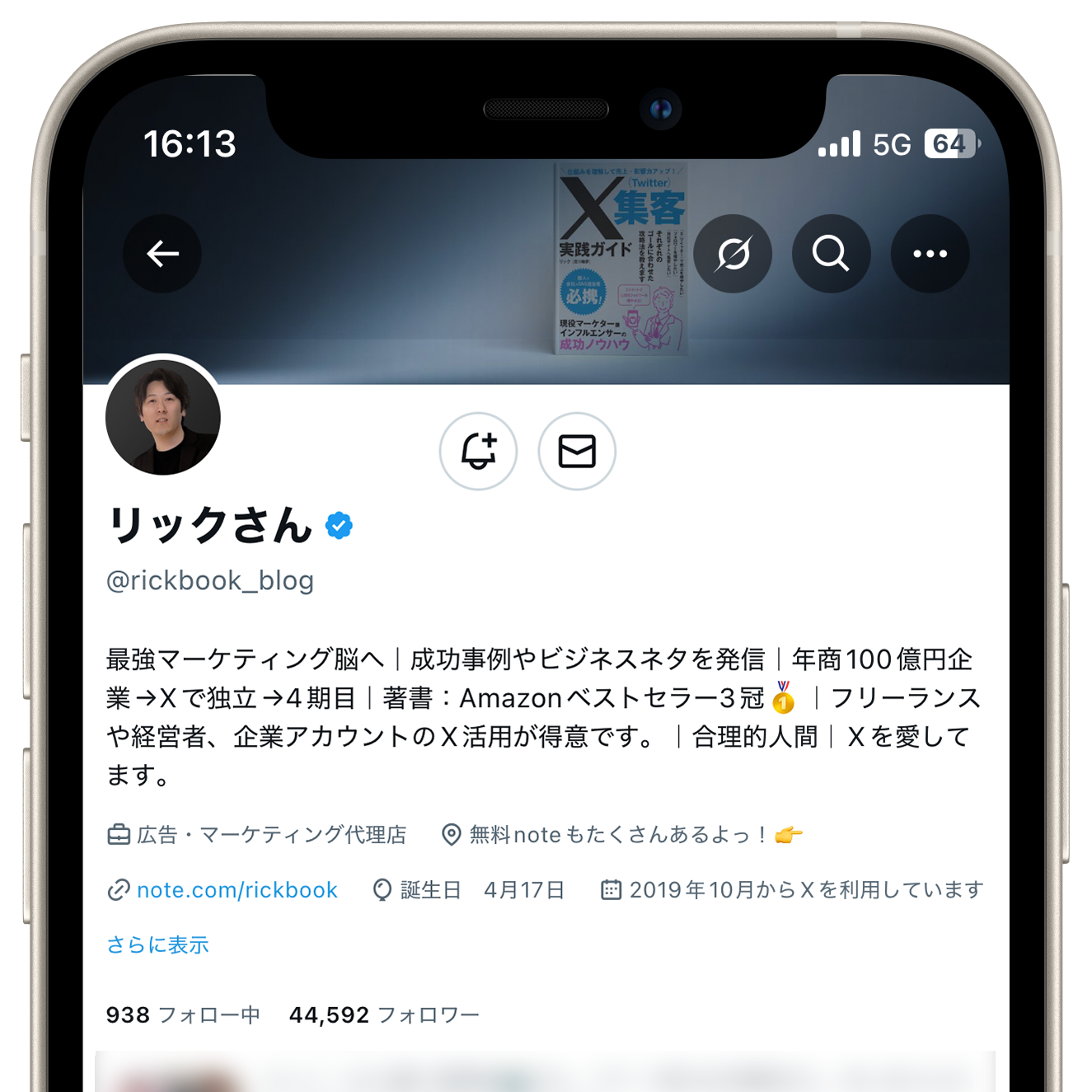
Task: Expand profile details with さらに表示
Action: point(157,944)
